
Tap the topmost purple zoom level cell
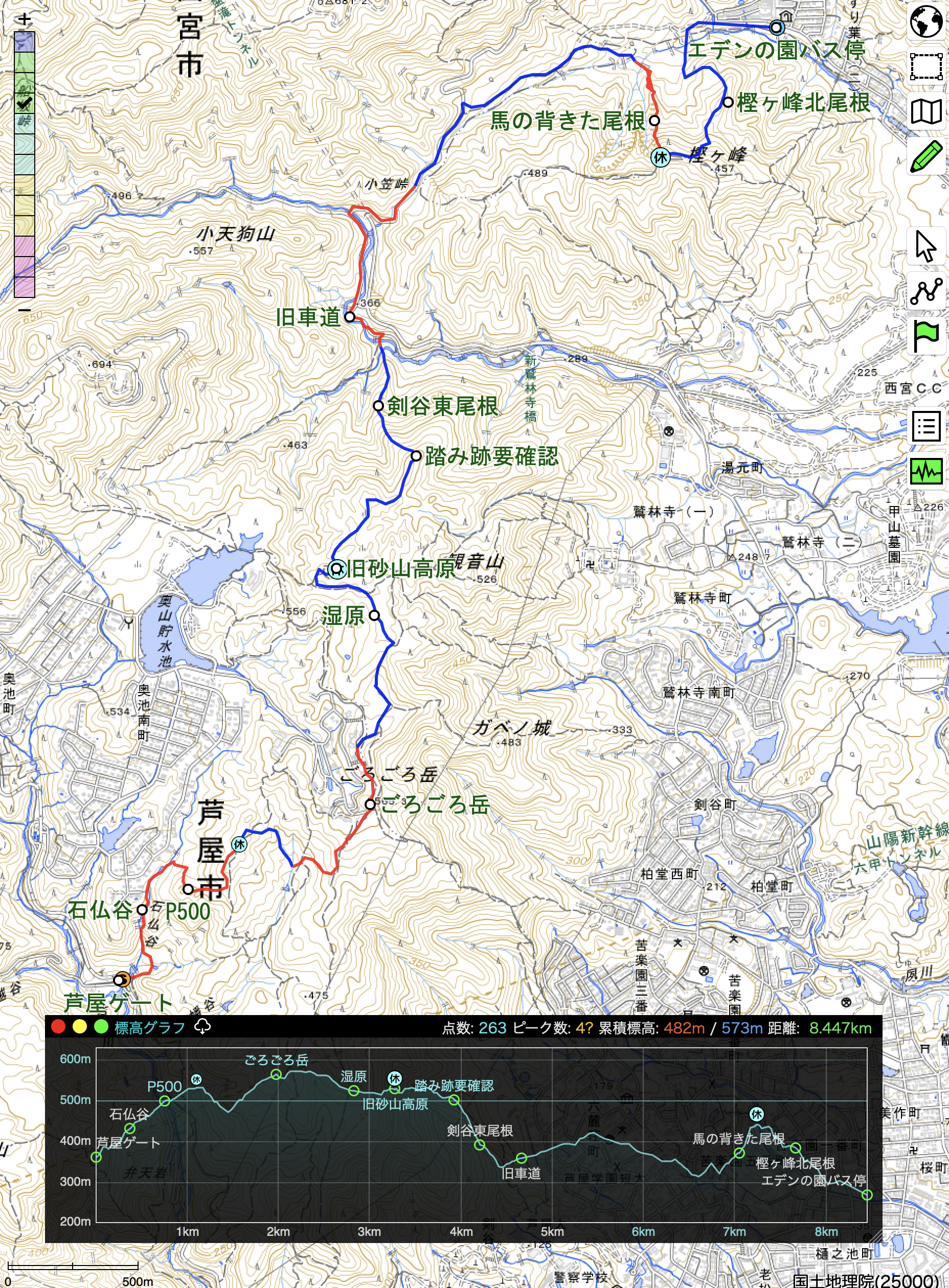coord(24,41)
